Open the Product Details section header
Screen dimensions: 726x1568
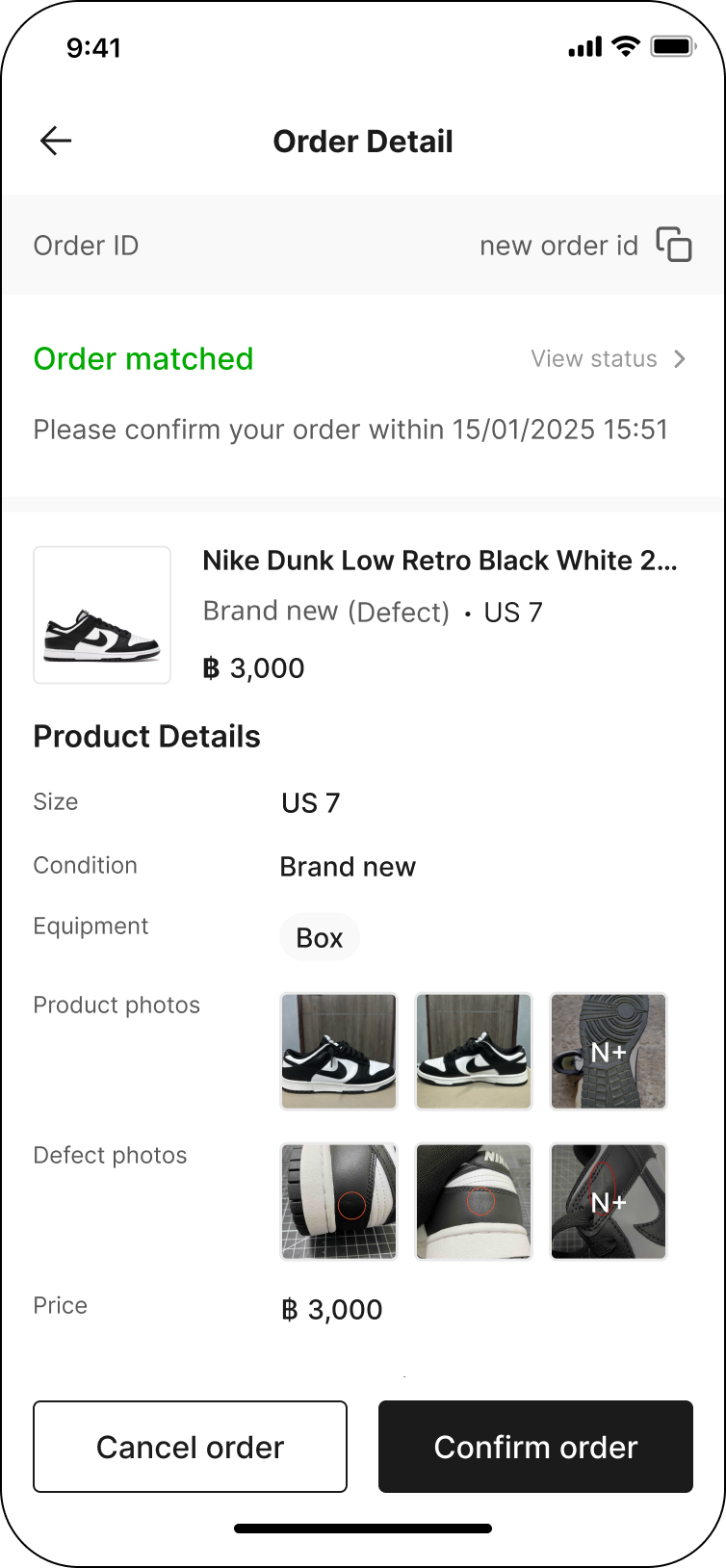146,737
